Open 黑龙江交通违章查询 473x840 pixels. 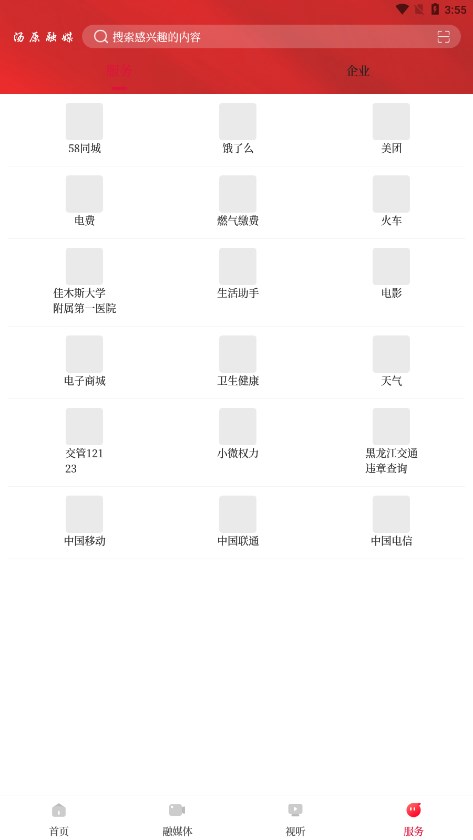click(391, 441)
